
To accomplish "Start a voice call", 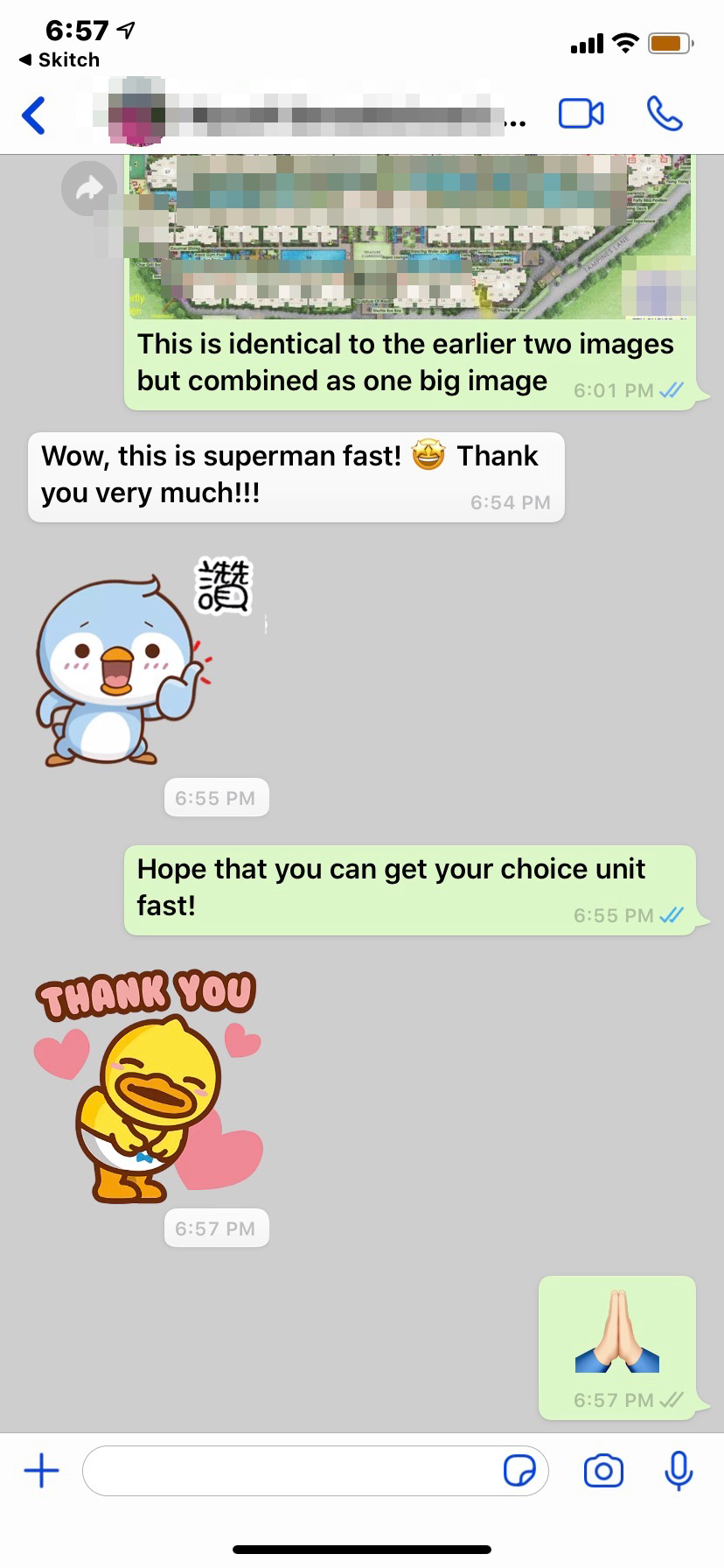I will tap(664, 115).
